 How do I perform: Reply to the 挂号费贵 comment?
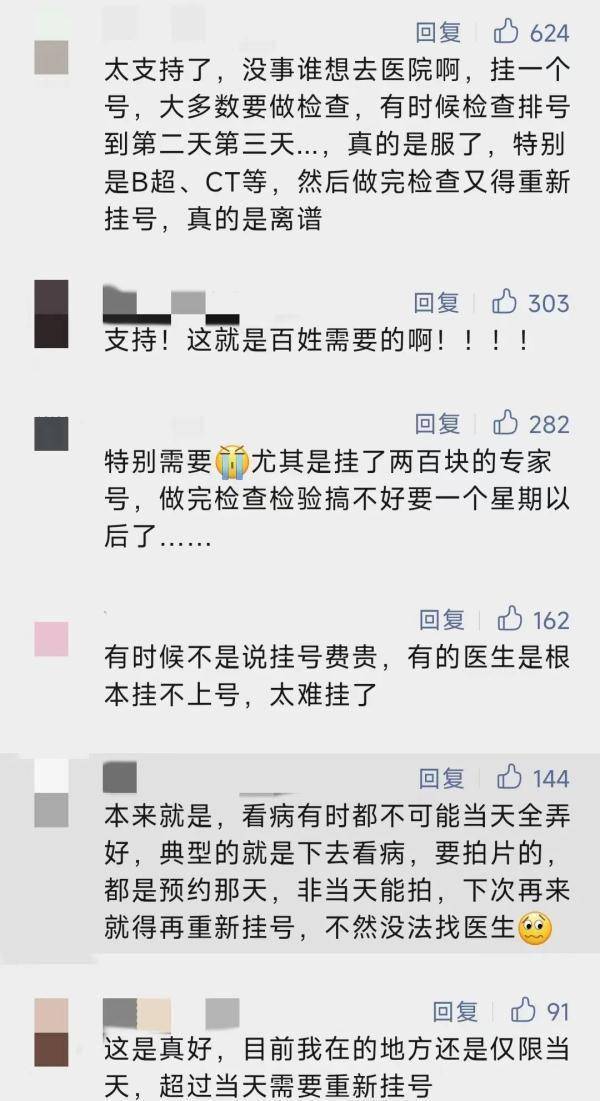(x=441, y=620)
